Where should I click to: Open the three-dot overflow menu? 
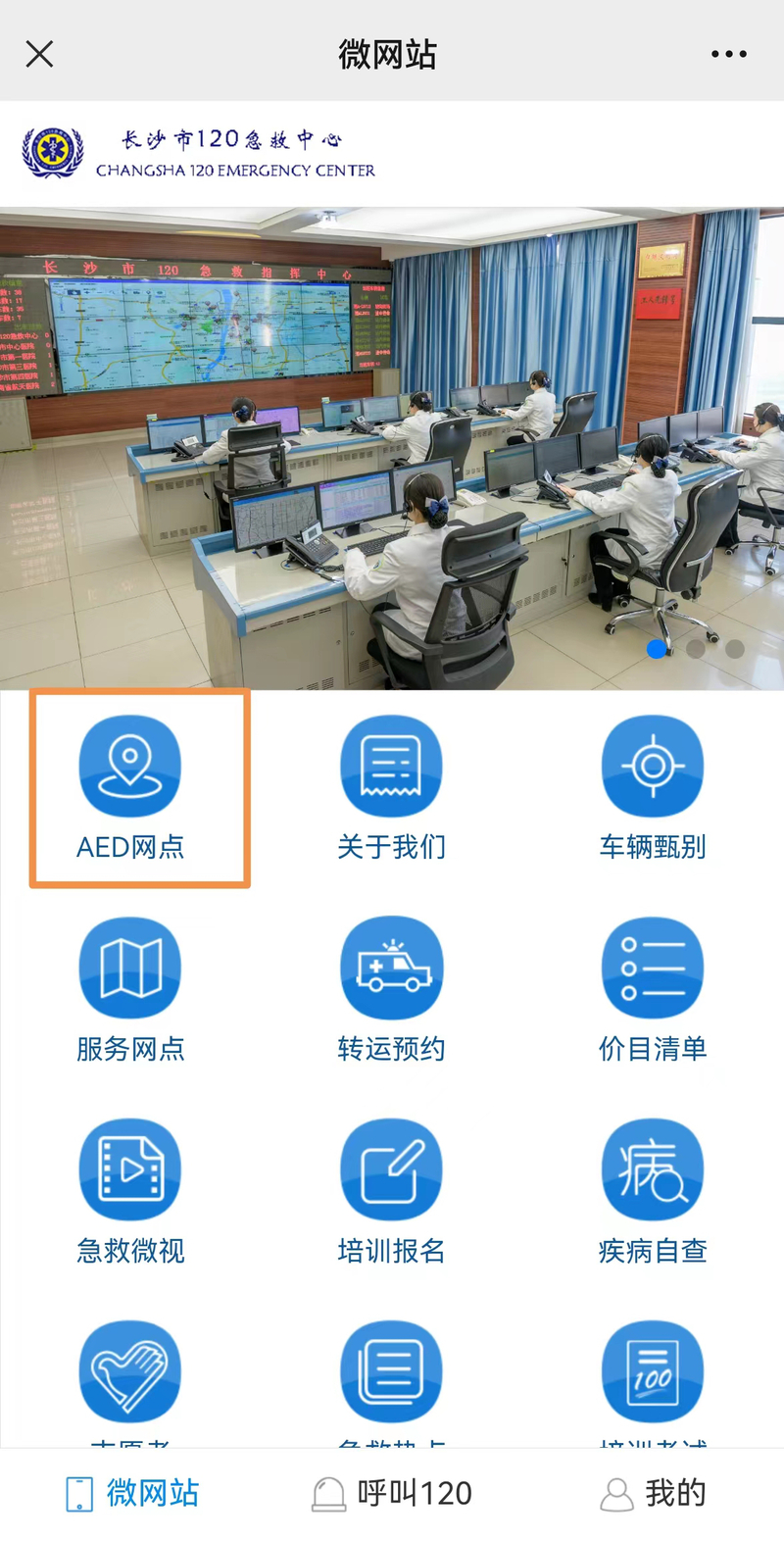tap(728, 54)
